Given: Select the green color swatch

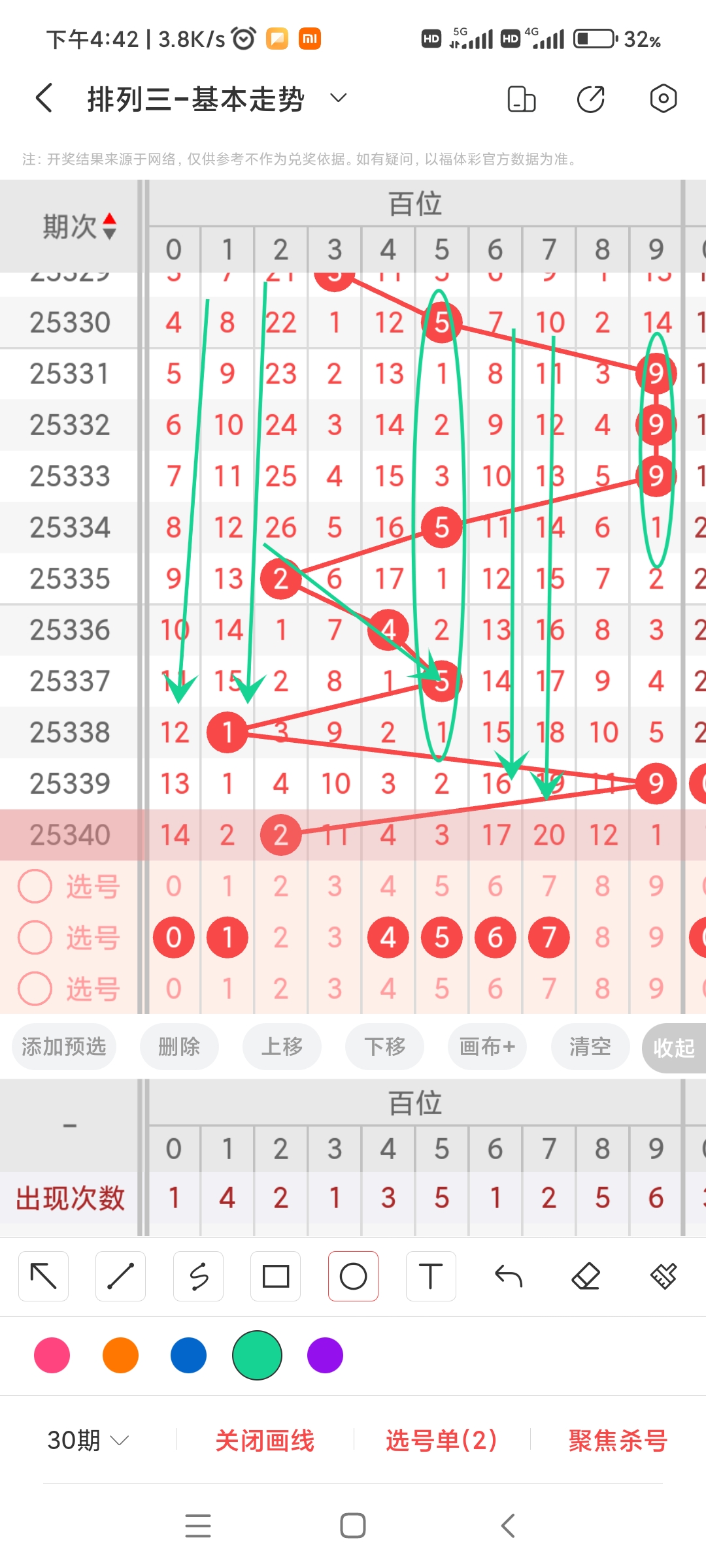Looking at the screenshot, I should point(256,1356).
